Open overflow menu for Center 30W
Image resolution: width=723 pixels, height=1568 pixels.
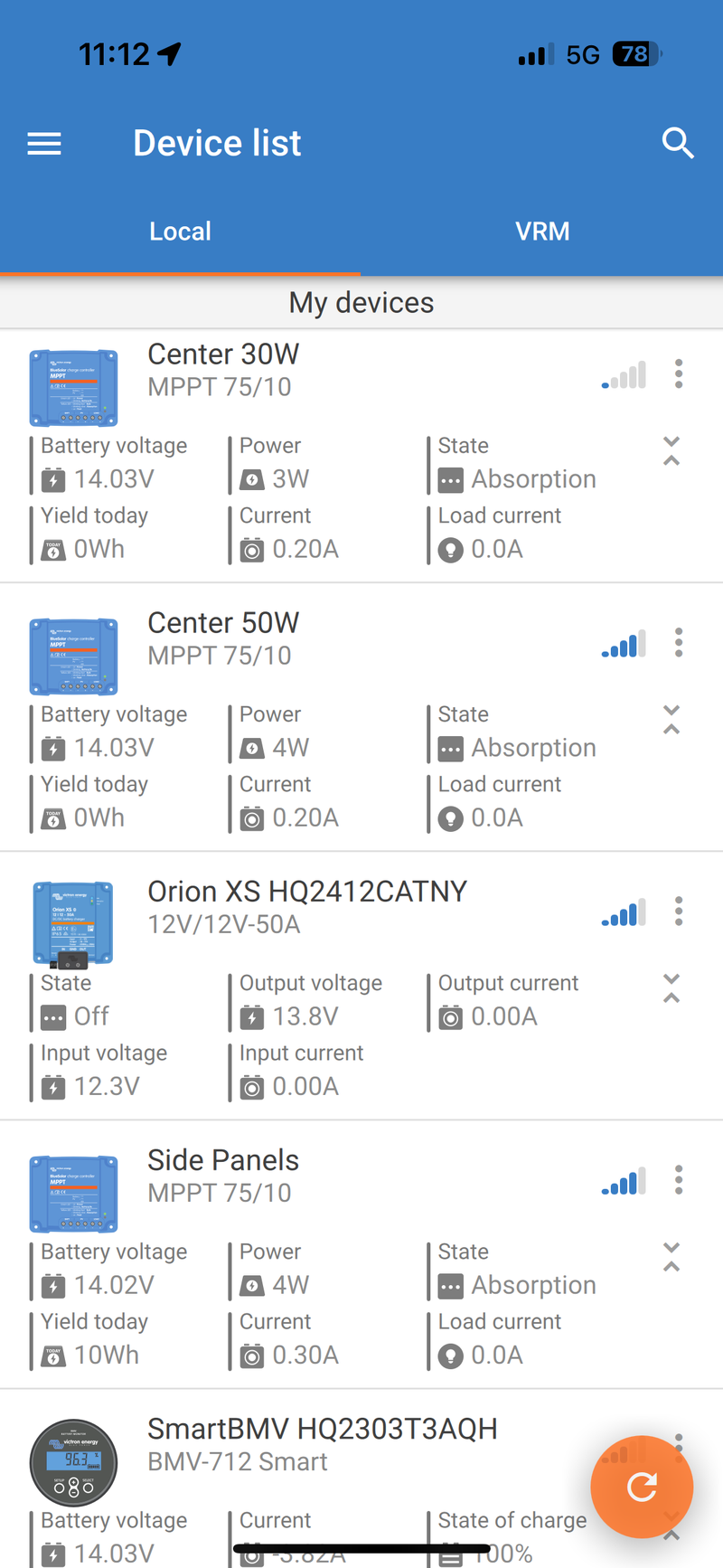coord(679,373)
